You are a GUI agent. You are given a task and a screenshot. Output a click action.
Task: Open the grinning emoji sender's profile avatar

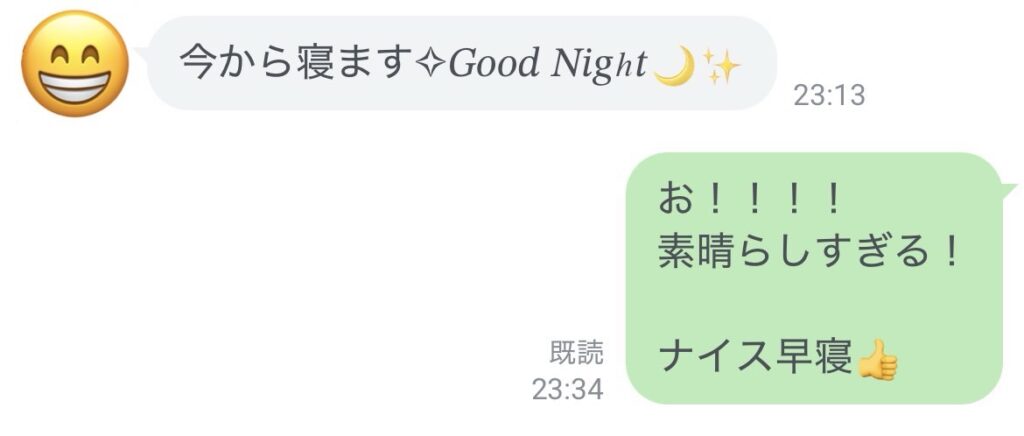pos(75,65)
